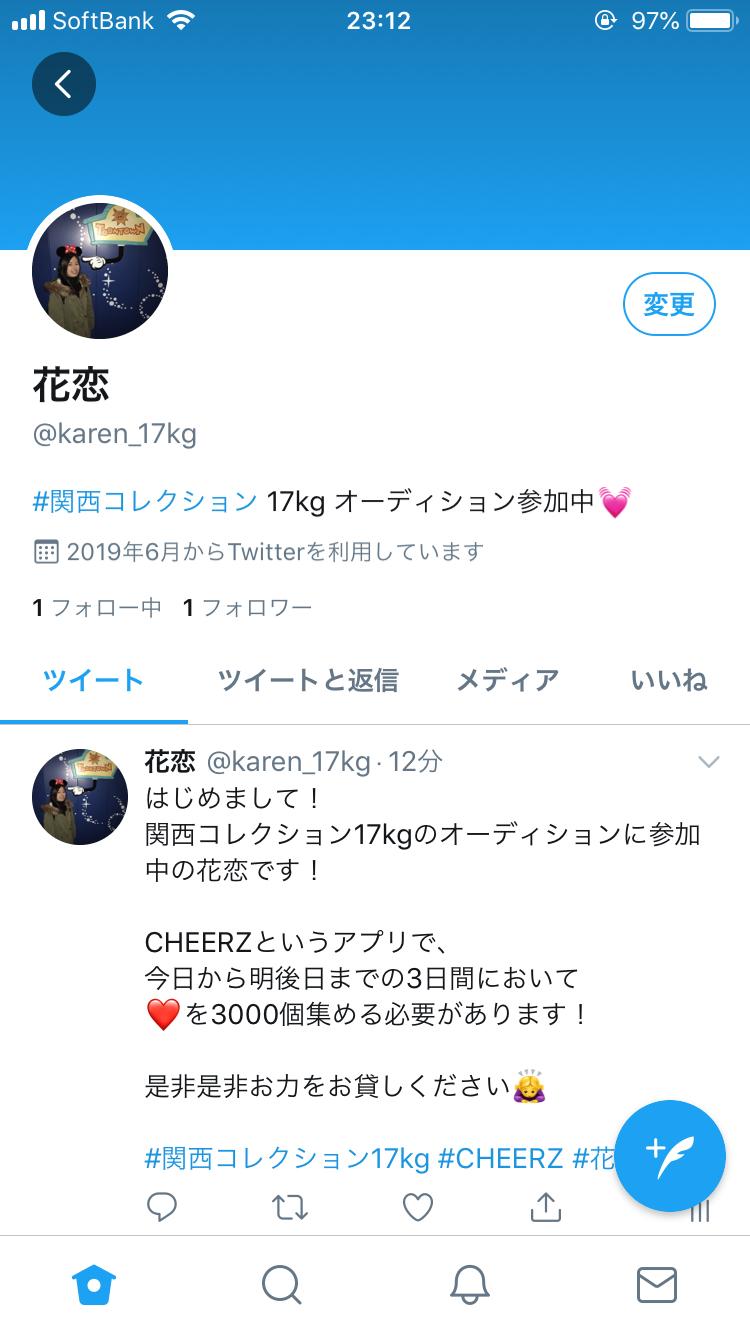Retweet the はじめまして tweet
The width and height of the screenshot is (750, 1334).
point(290,1208)
